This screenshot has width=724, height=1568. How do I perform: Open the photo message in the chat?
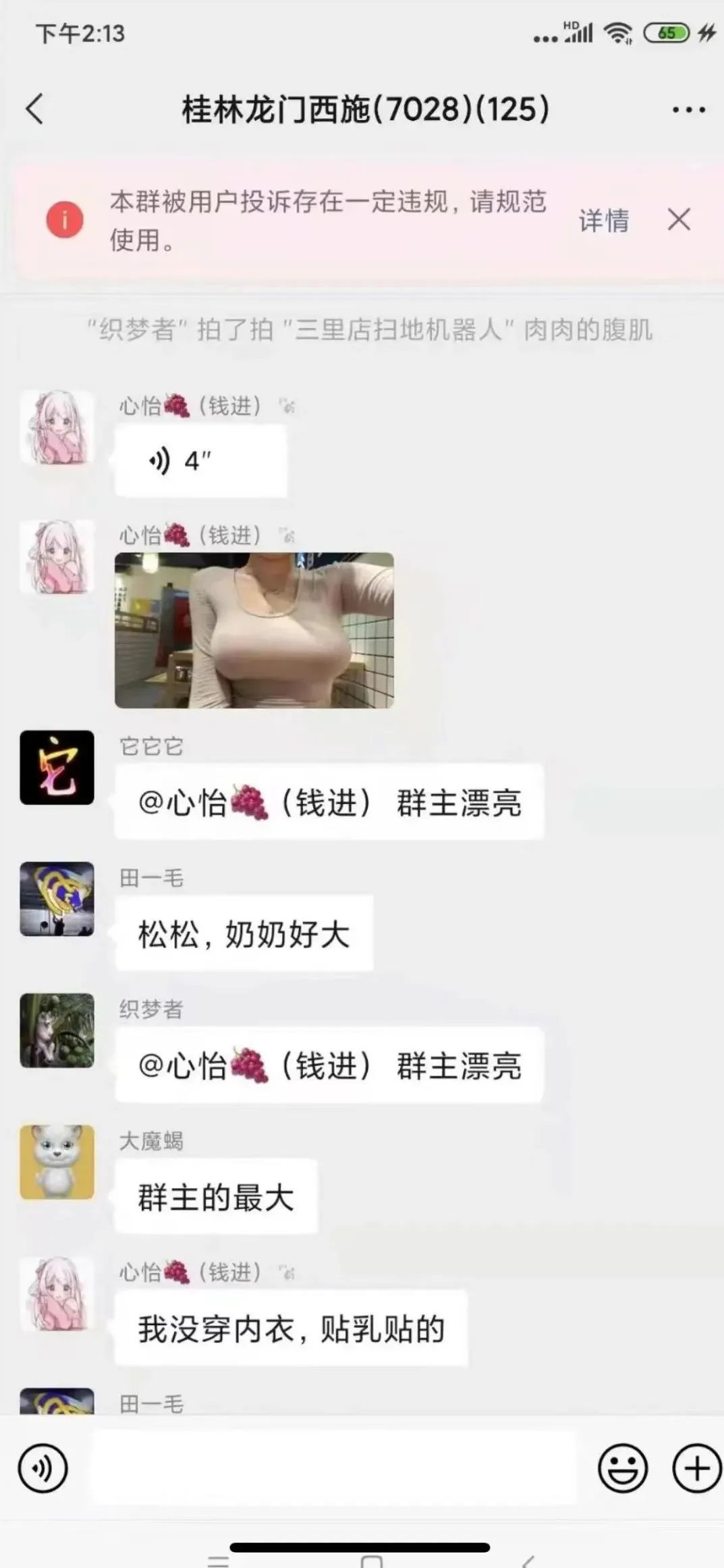pyautogui.click(x=254, y=630)
